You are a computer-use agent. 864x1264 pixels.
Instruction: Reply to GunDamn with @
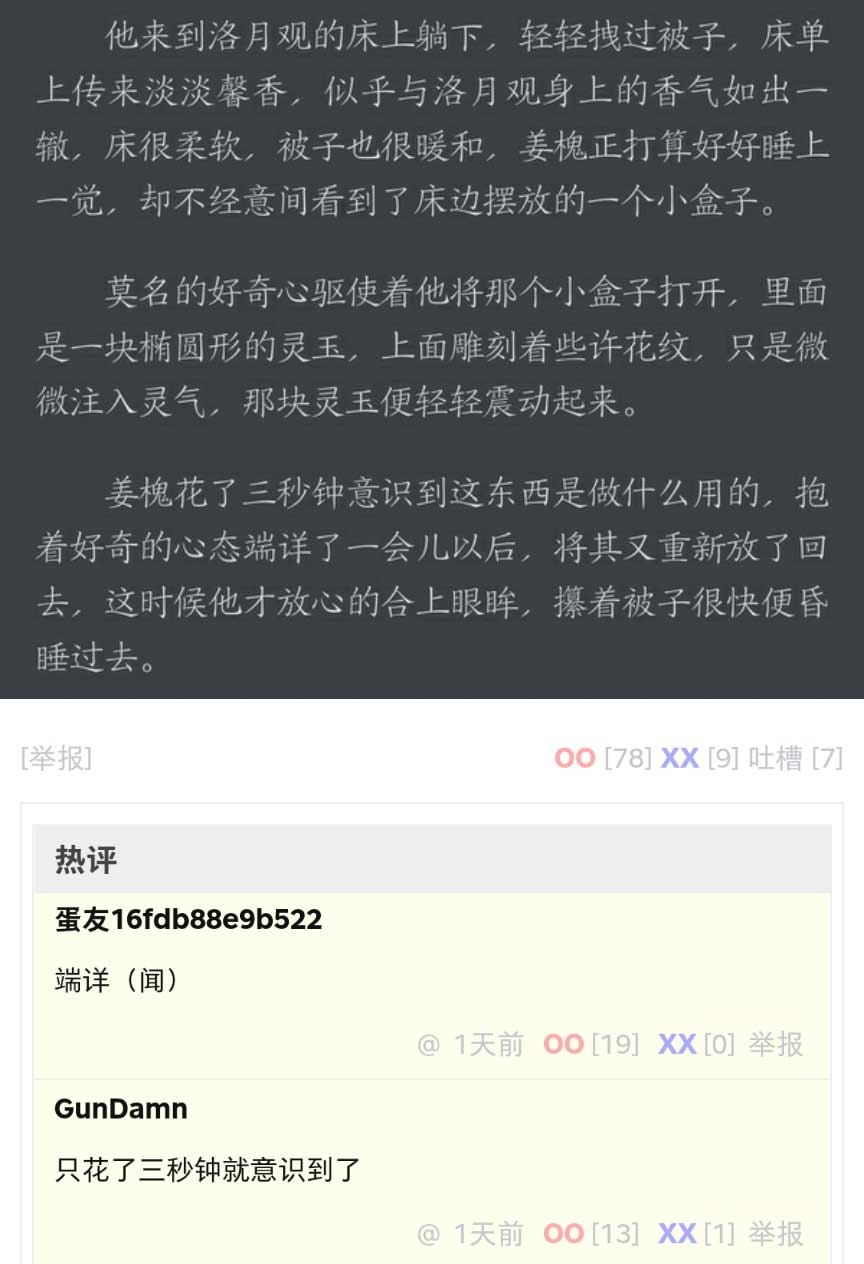[428, 1234]
